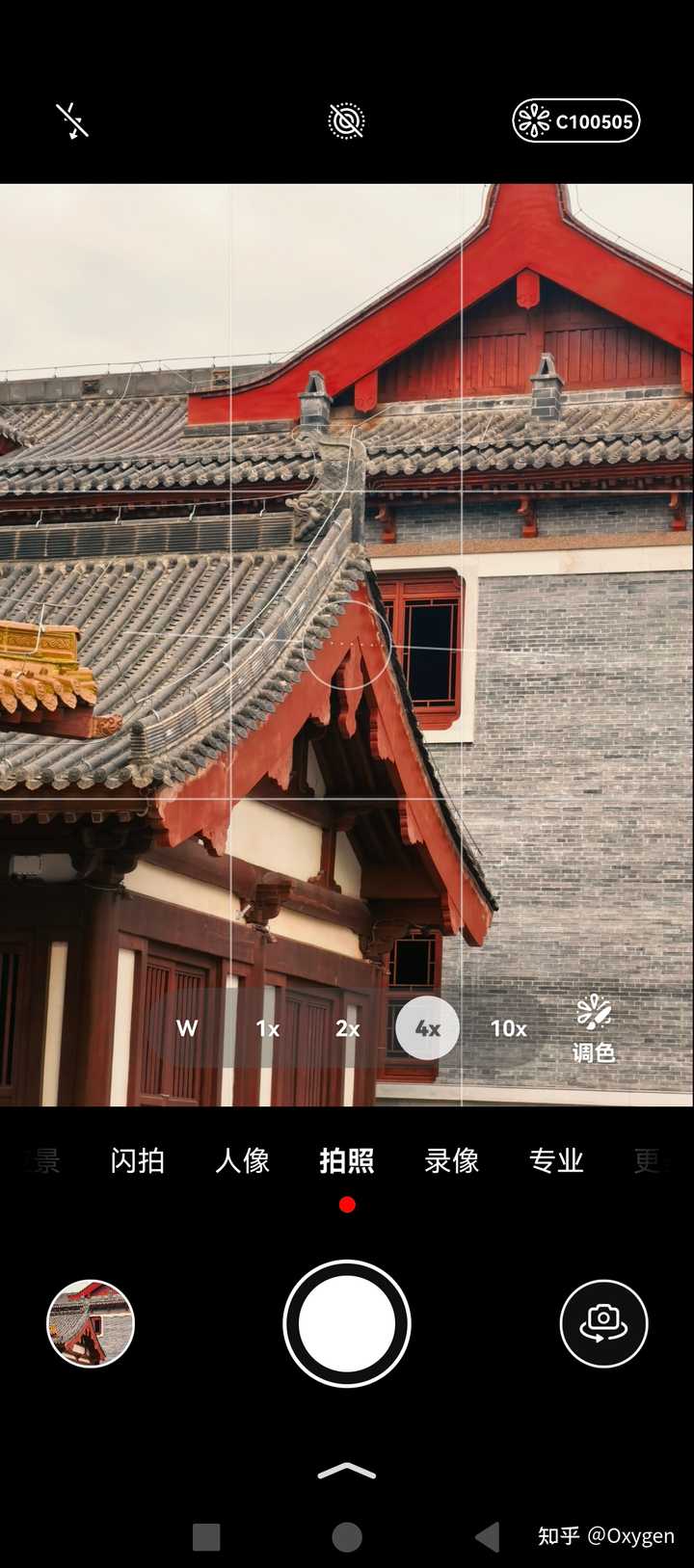694x1568 pixels.
Task: Open the last photo thumbnail in gallery
Action: (x=91, y=1323)
